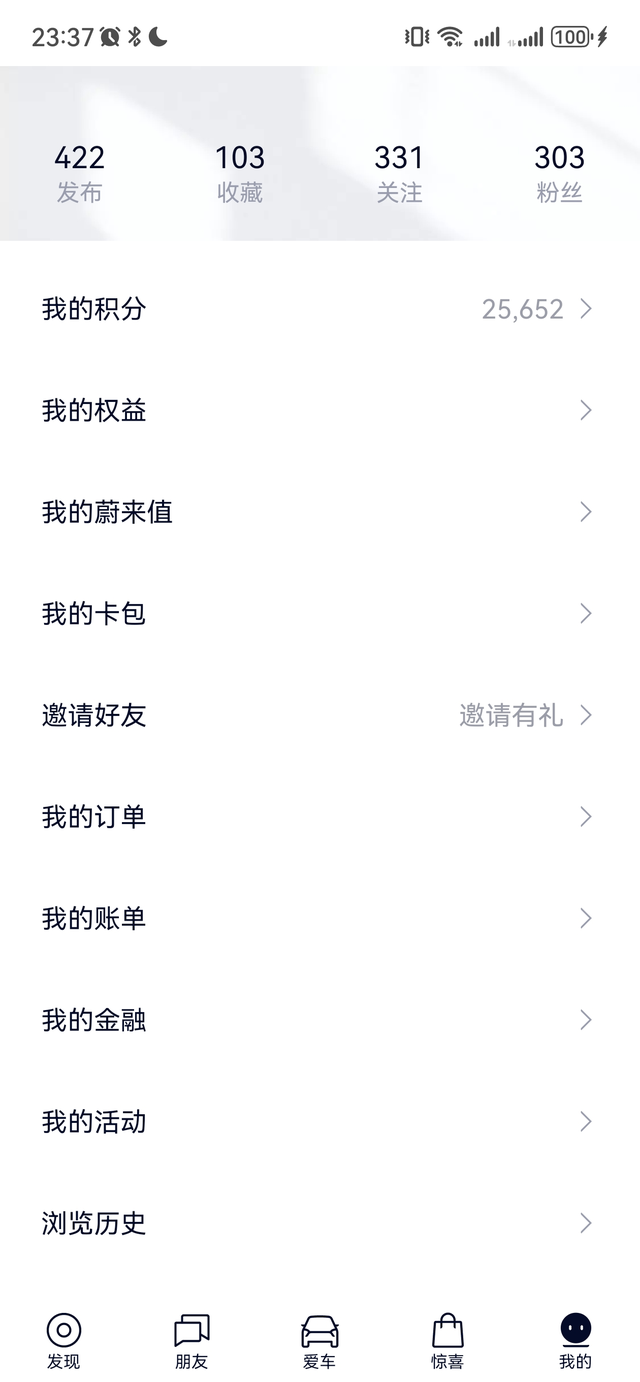Screen dimensions: 640x1382
Task: Open 我的订单 orders list
Action: click(320, 817)
